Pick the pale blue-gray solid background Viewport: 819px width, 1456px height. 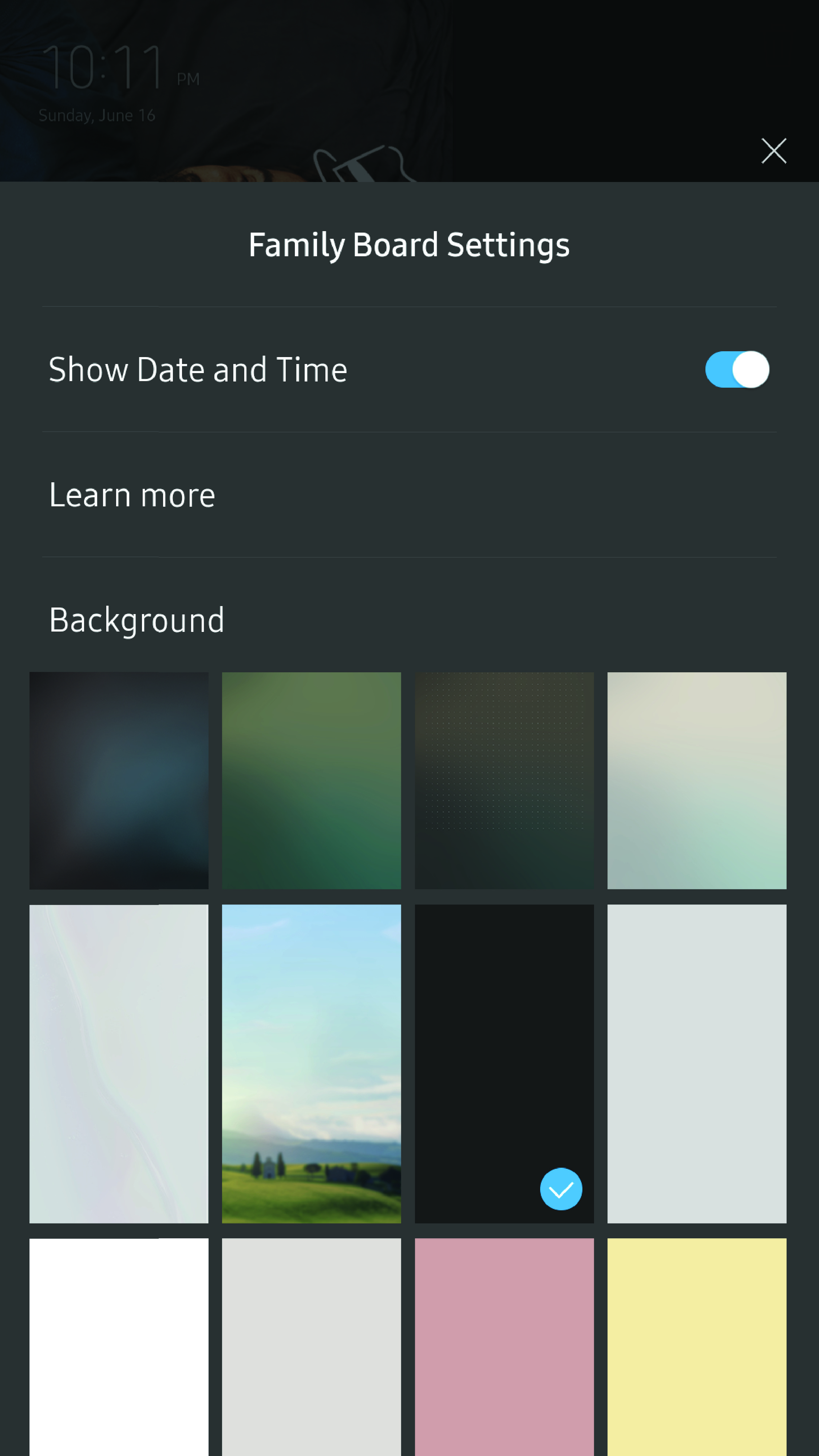(x=696, y=1064)
